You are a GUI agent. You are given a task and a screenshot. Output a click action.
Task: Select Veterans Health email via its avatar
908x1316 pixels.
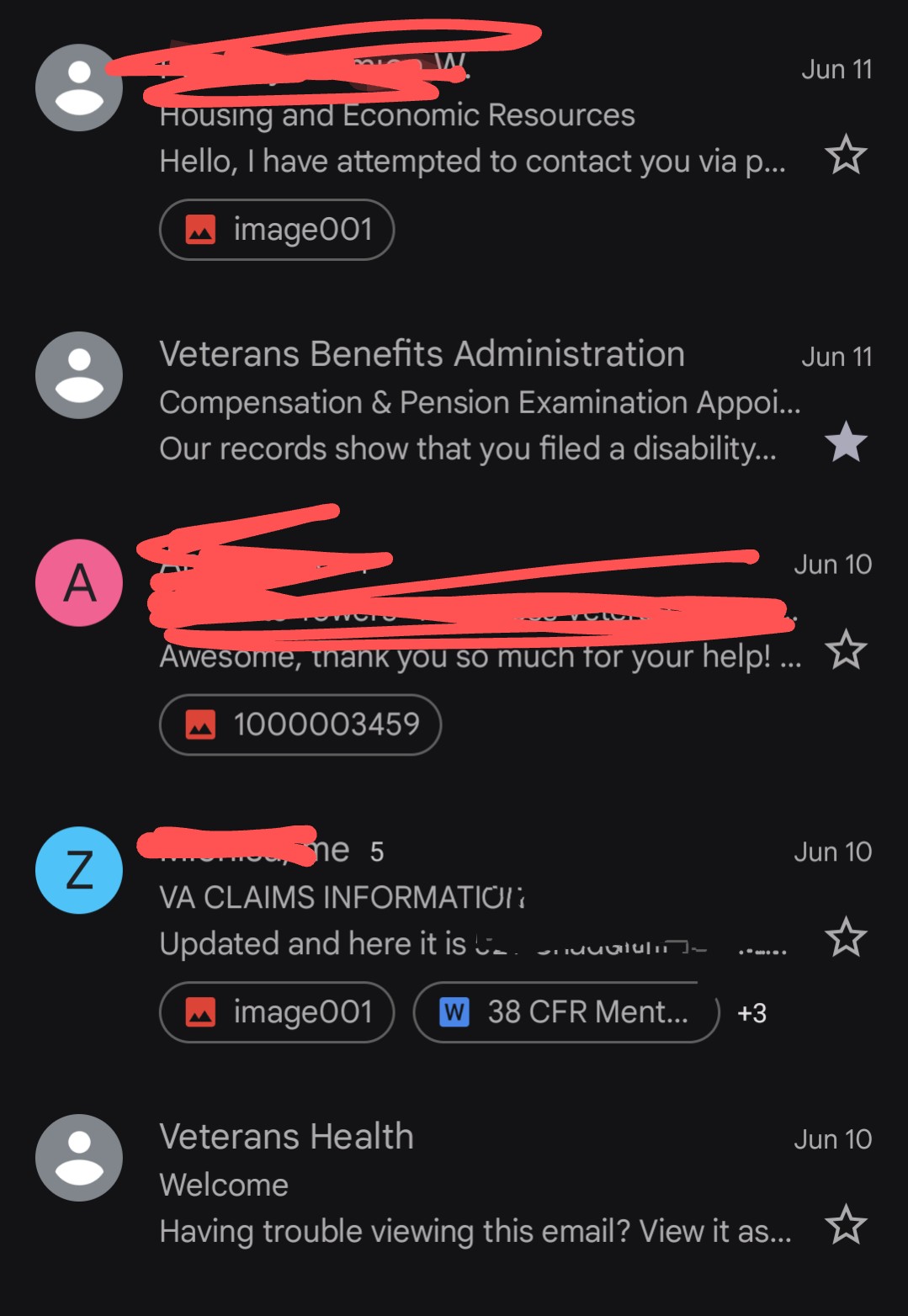79,1158
